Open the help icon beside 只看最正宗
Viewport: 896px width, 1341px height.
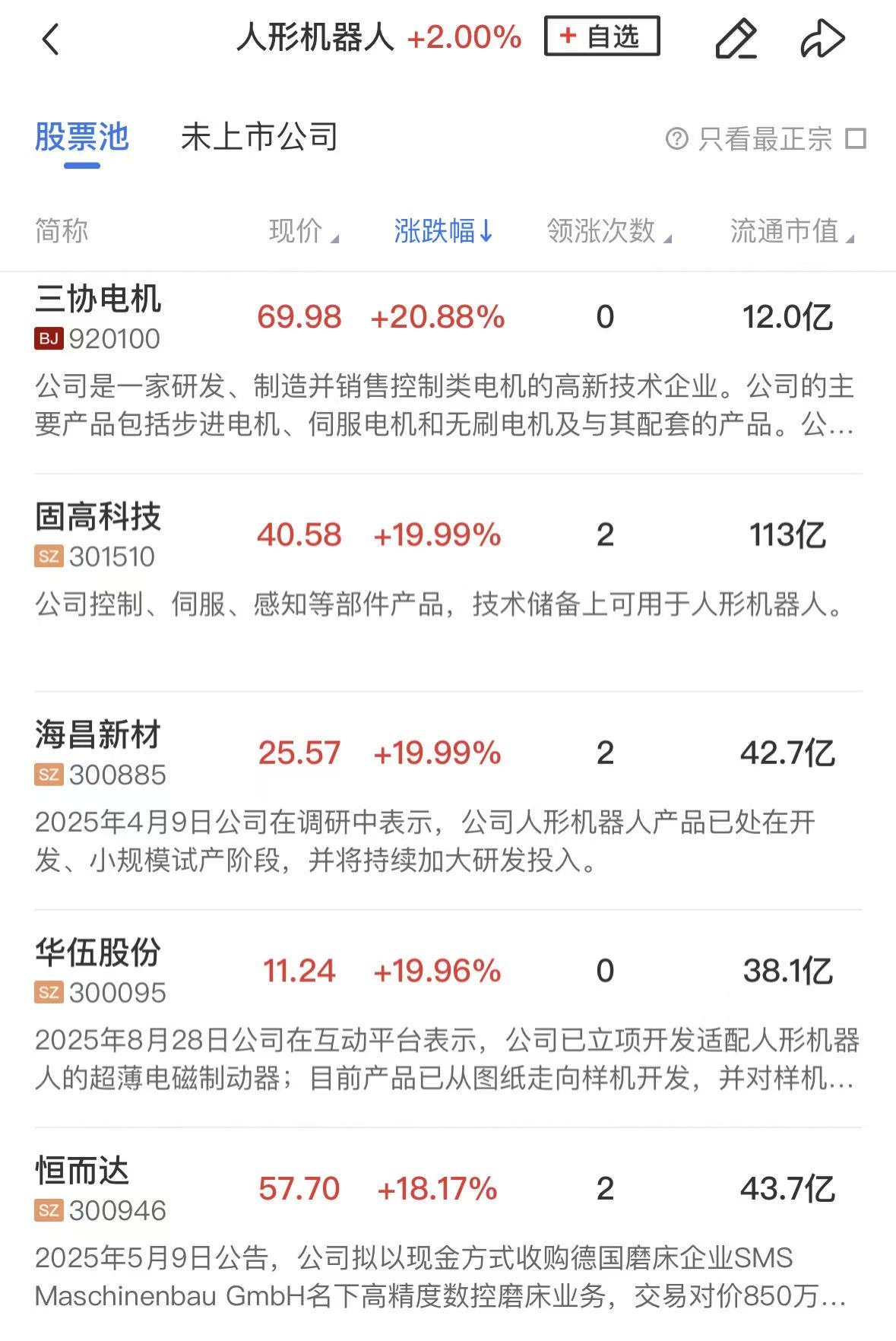tap(676, 139)
